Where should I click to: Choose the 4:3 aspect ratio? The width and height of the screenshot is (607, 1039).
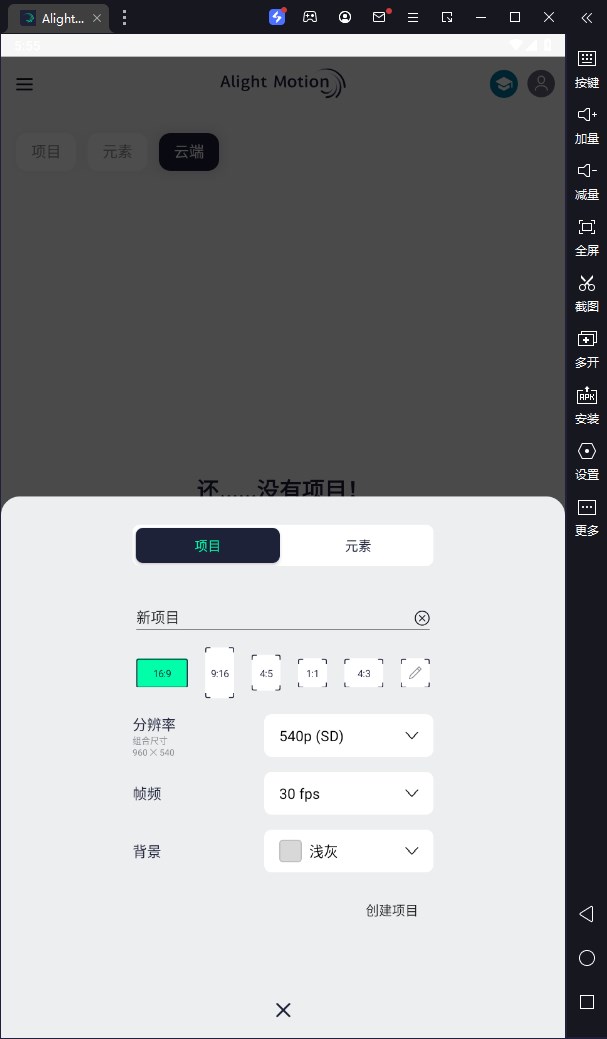pyautogui.click(x=364, y=673)
